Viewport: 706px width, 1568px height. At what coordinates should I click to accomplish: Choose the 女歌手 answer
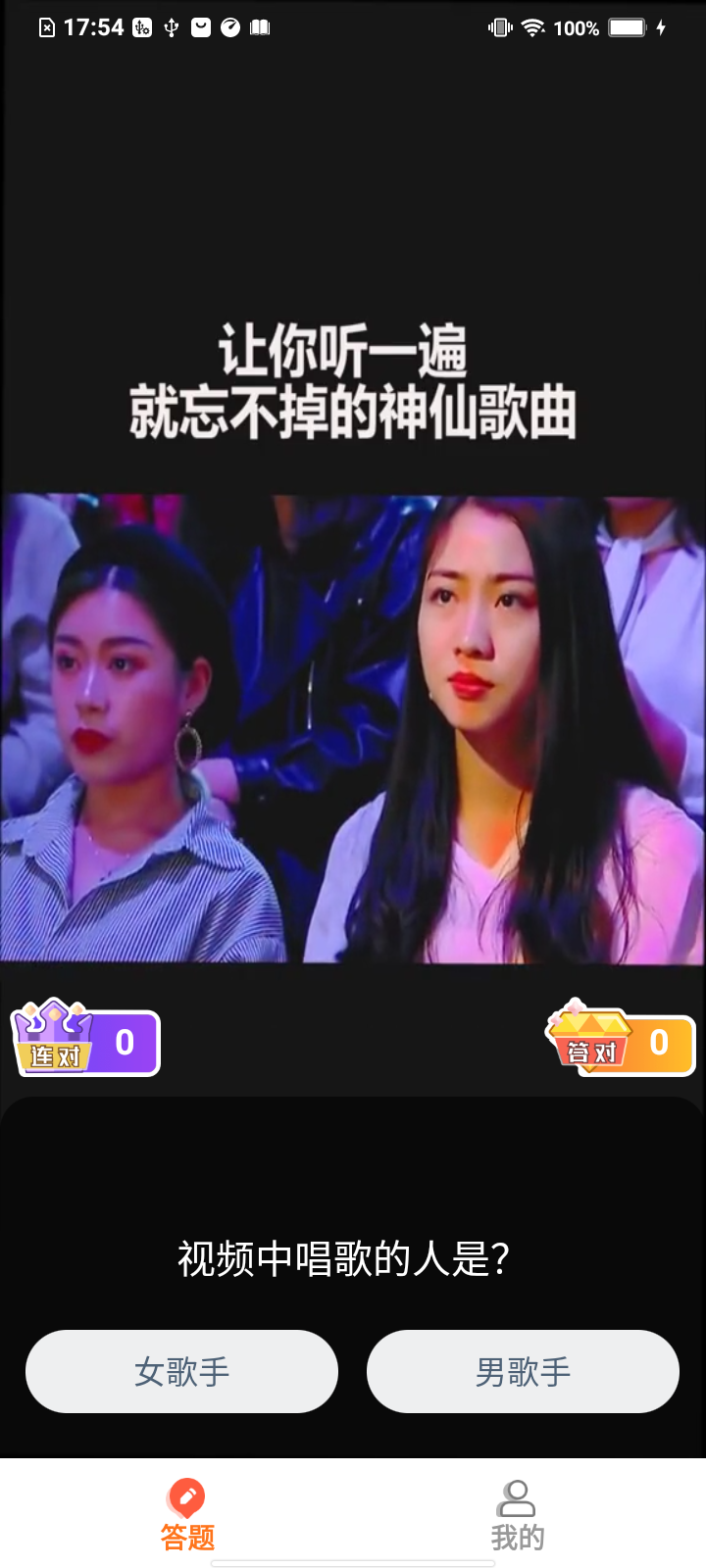(x=181, y=1371)
